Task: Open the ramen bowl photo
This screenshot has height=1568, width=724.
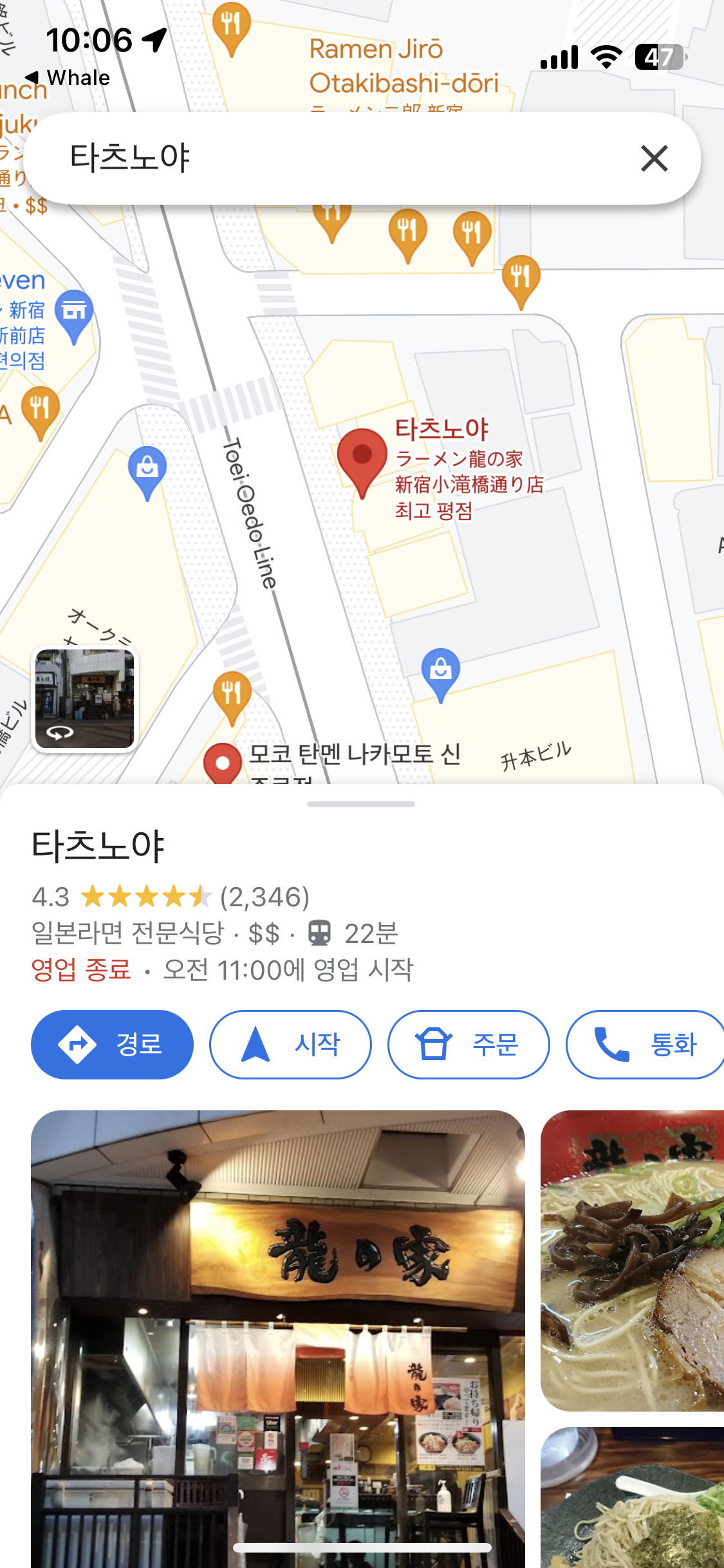Action: (x=632, y=1259)
